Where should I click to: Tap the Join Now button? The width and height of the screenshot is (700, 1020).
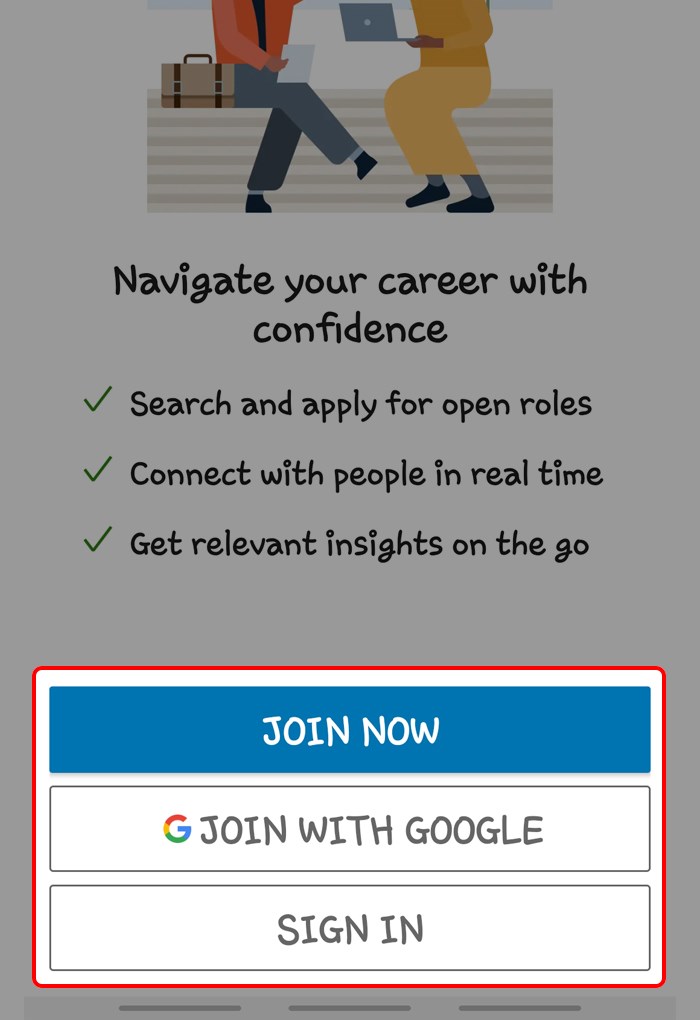point(350,730)
